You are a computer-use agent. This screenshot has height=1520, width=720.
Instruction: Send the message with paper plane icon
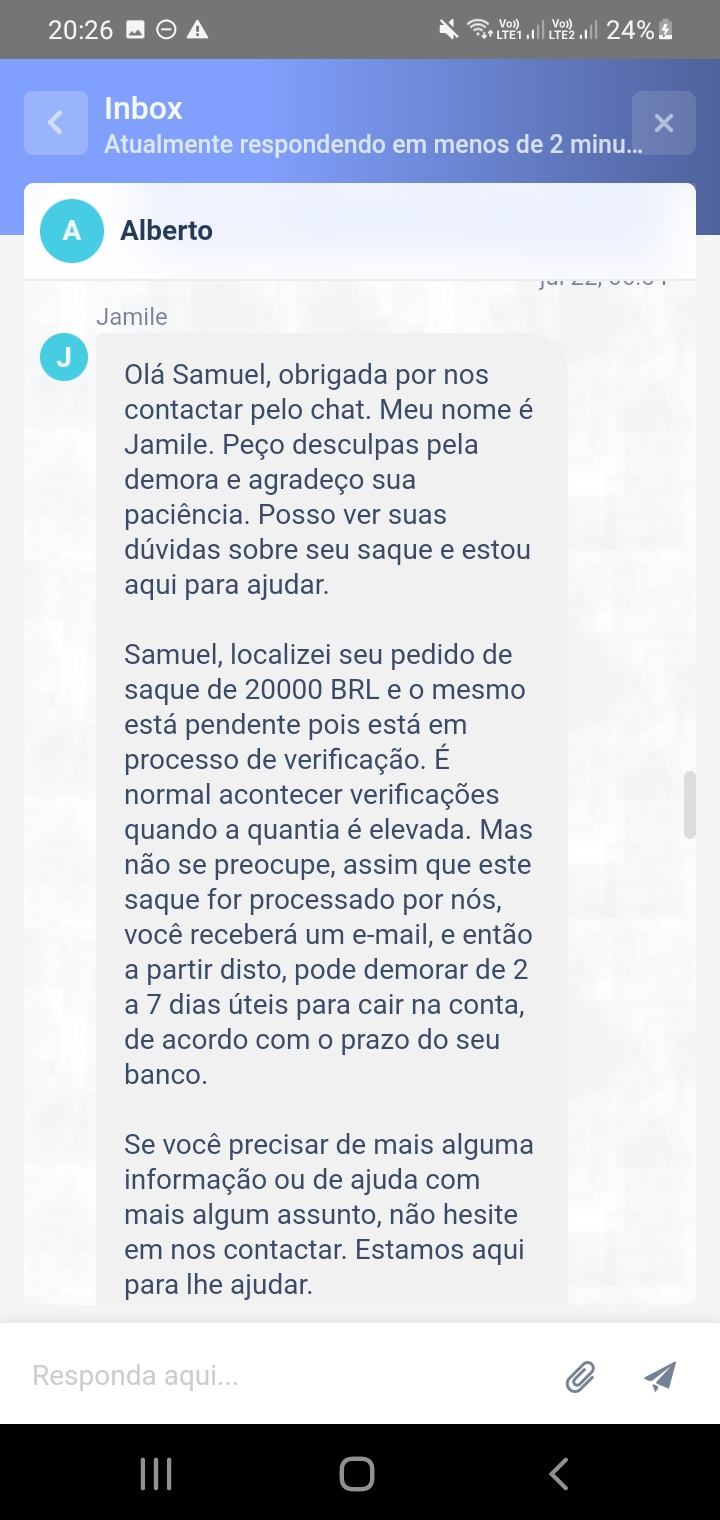pyautogui.click(x=660, y=1377)
